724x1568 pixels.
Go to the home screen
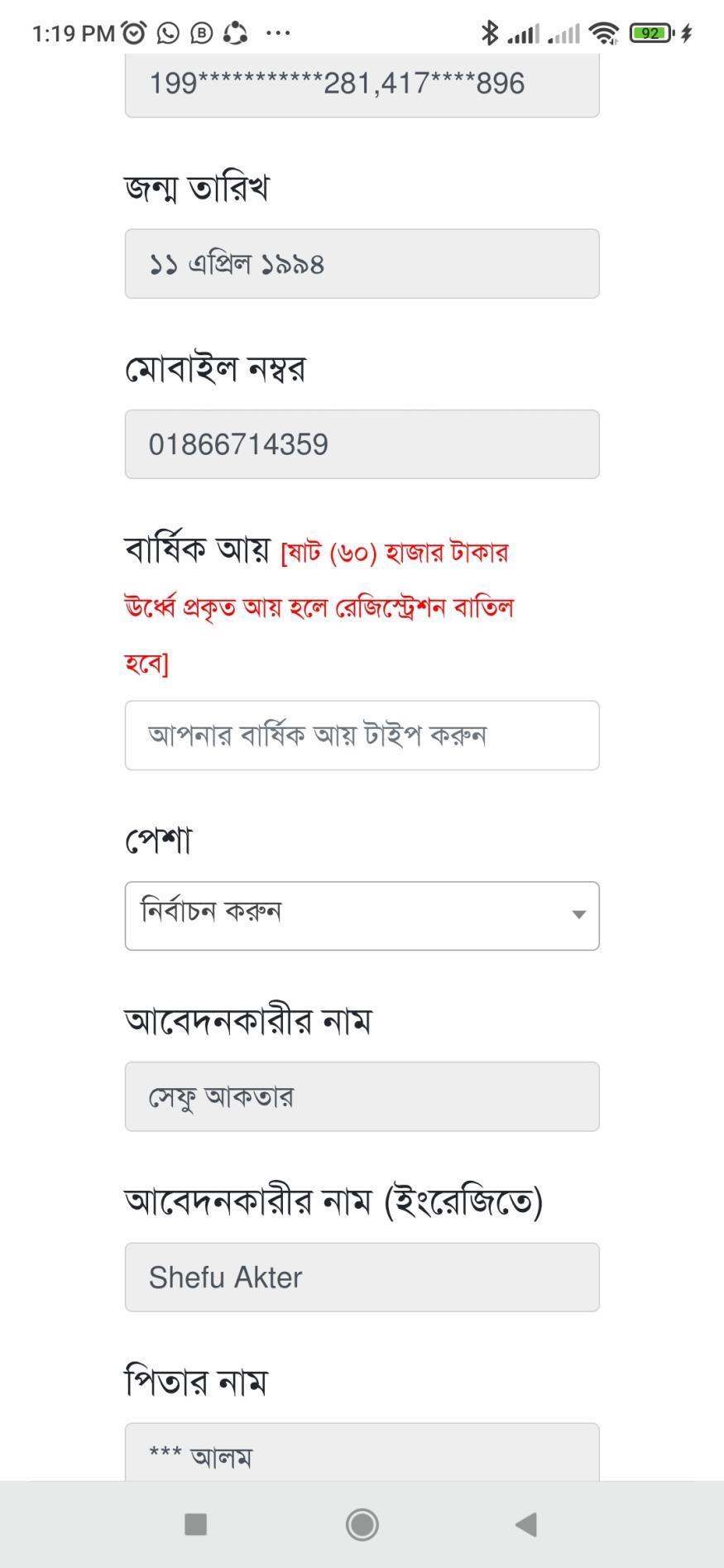click(x=362, y=1523)
